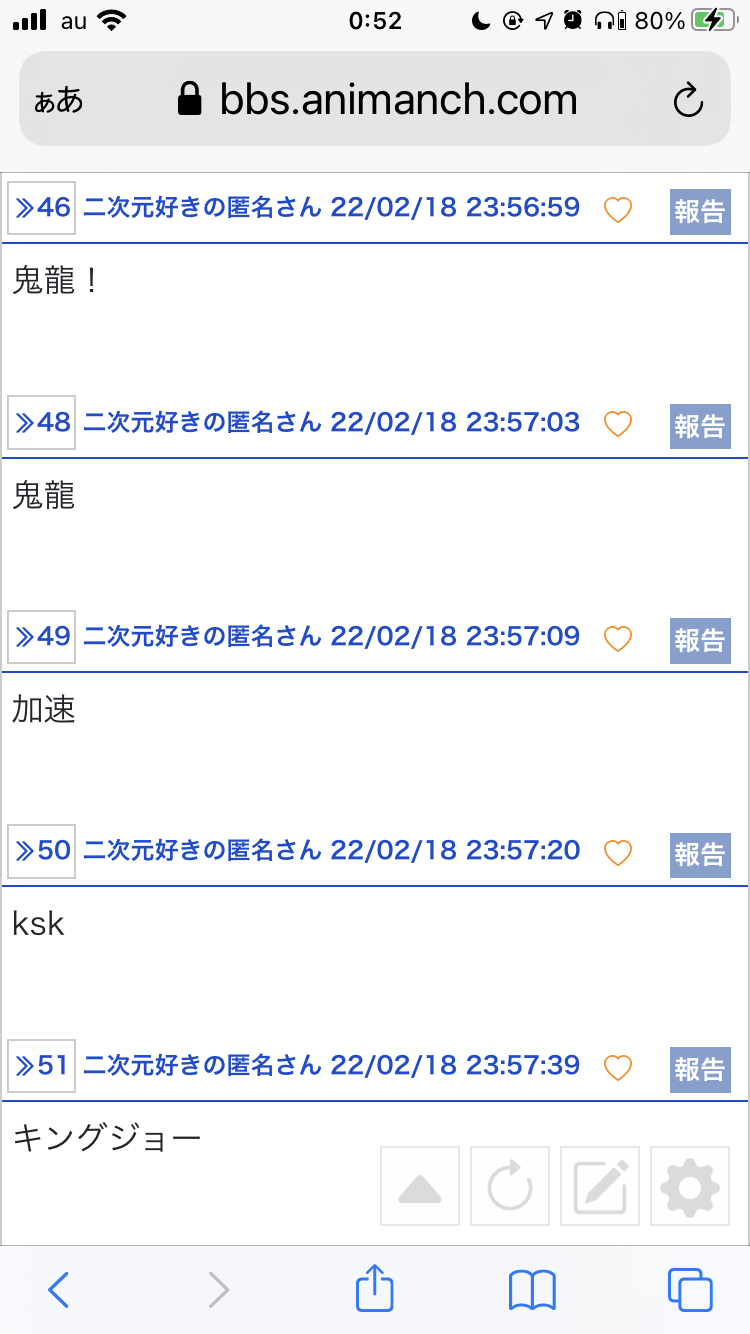750x1334 pixels.
Task: Tap the reply number 46 link
Action: tap(42, 208)
